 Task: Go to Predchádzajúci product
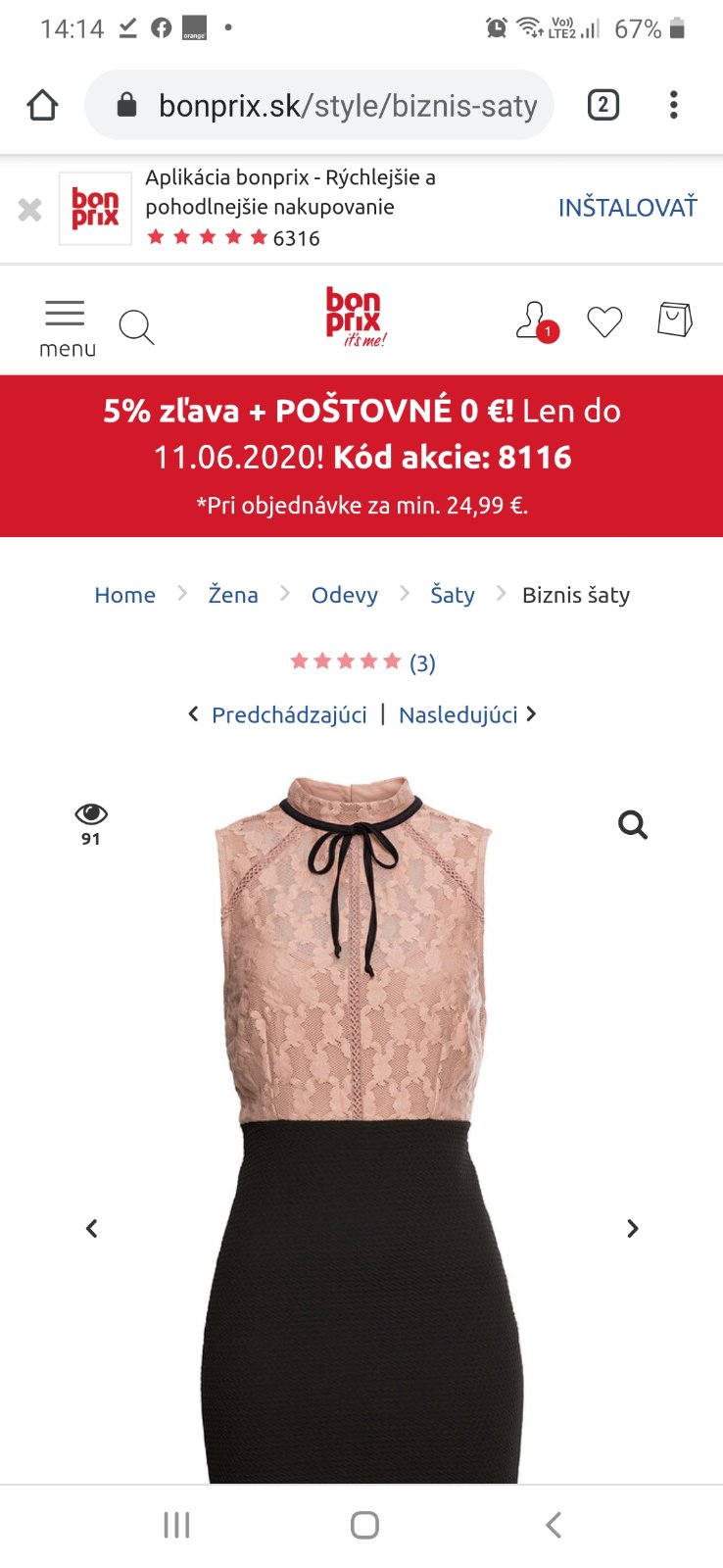(x=288, y=715)
